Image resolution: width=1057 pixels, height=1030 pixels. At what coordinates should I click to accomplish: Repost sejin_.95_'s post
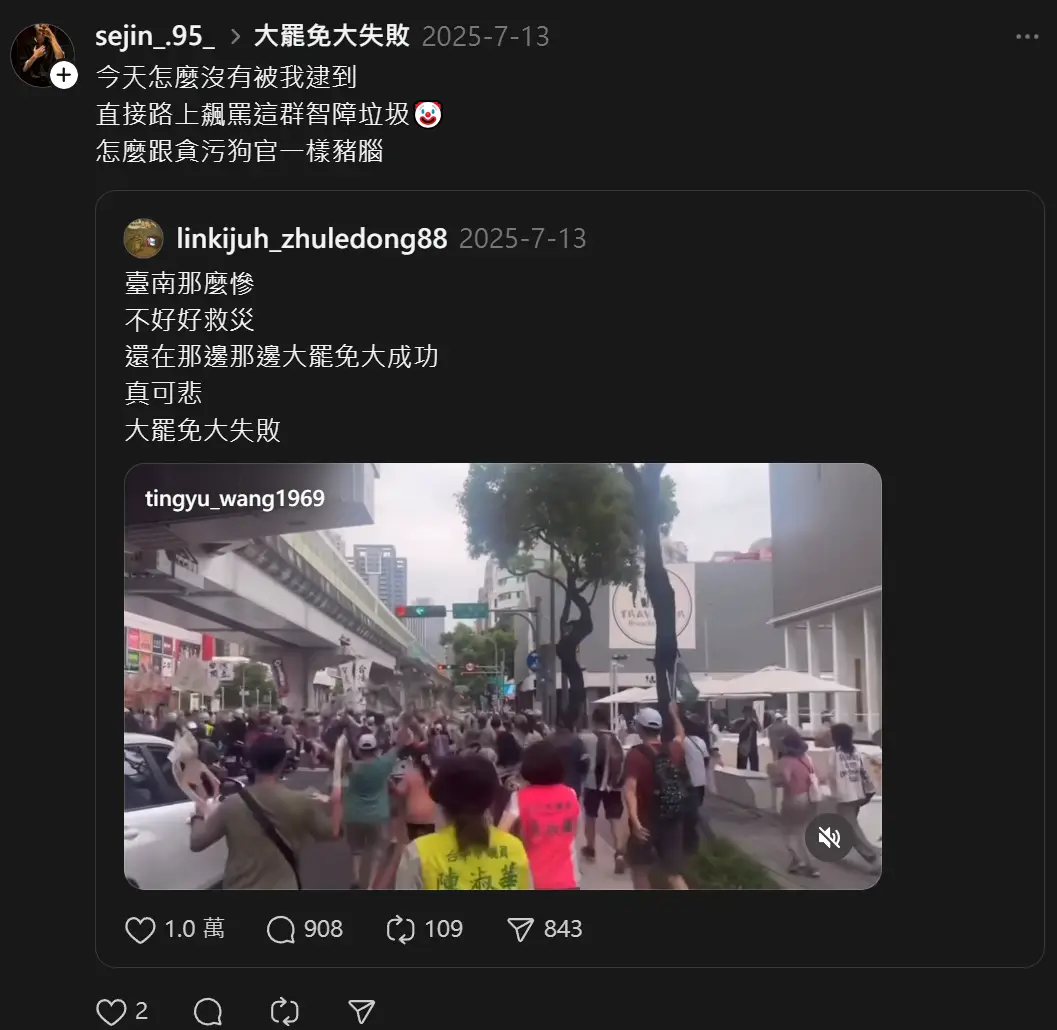click(x=285, y=1012)
